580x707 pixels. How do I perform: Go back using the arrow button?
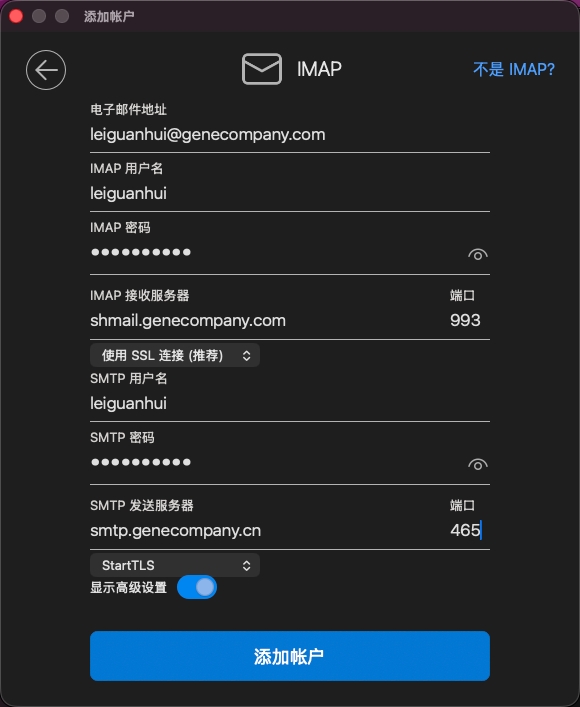coord(46,70)
